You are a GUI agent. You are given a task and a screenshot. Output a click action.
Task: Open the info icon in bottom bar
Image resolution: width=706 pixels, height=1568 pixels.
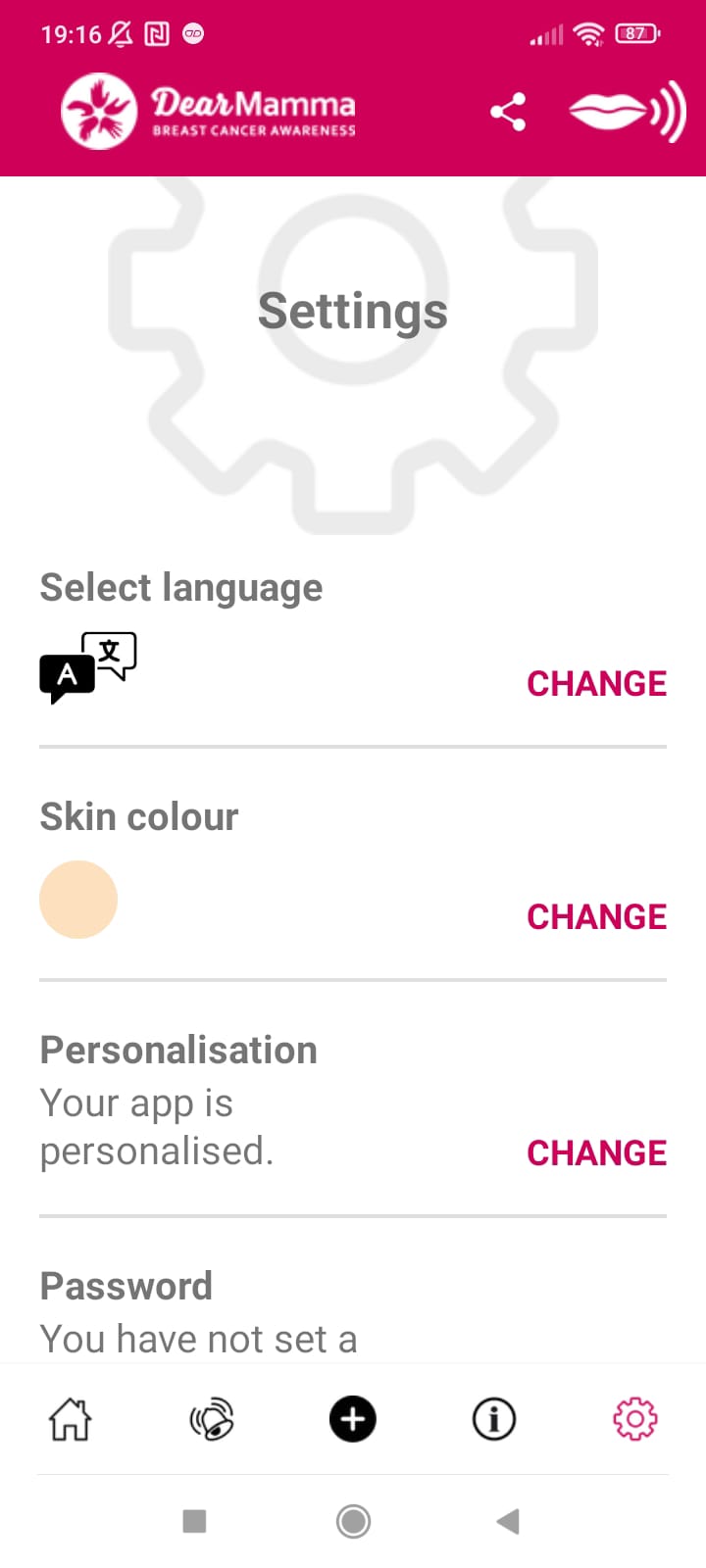pos(493,1419)
